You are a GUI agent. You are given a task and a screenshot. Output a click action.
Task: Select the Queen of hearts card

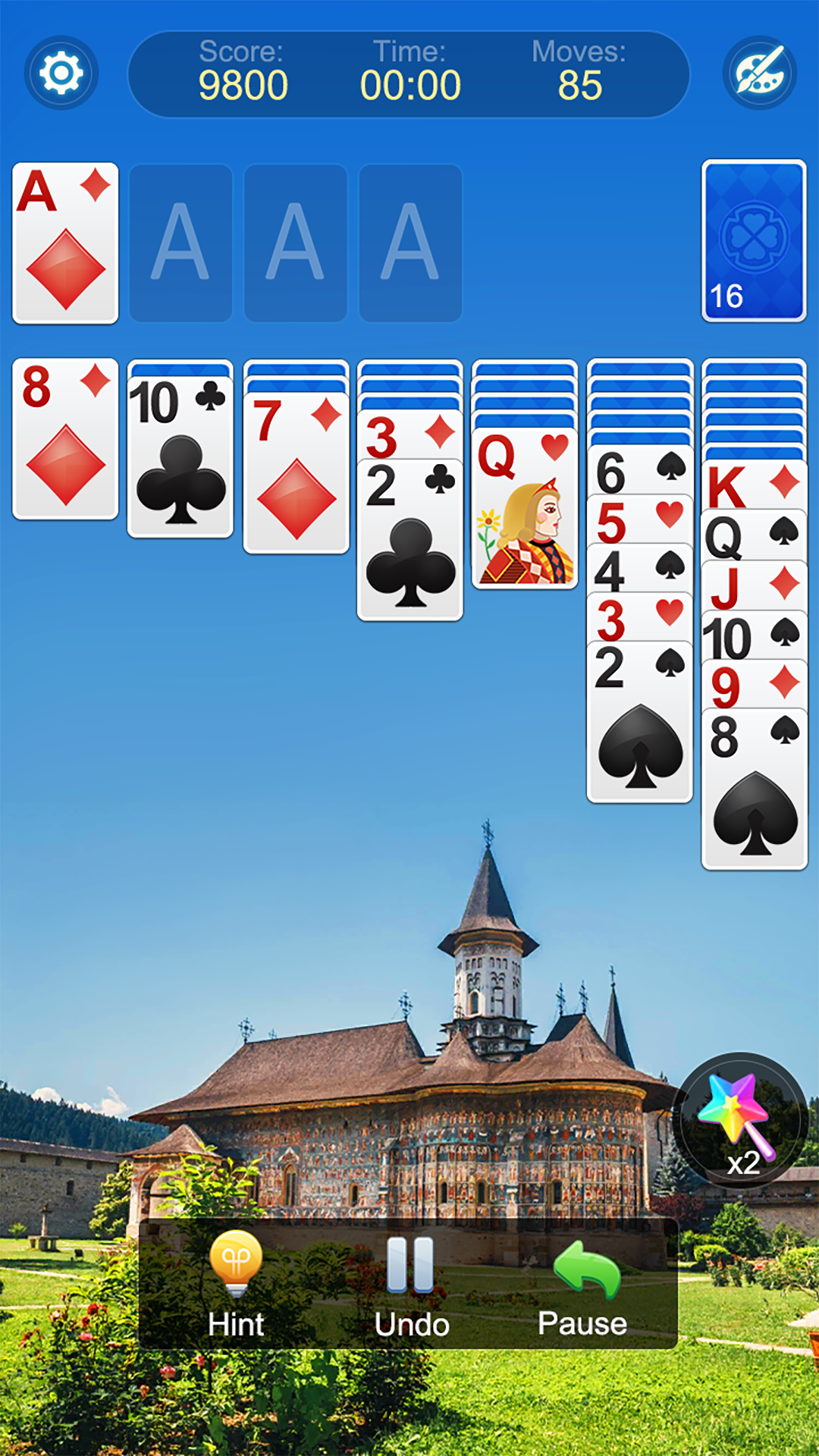[525, 508]
